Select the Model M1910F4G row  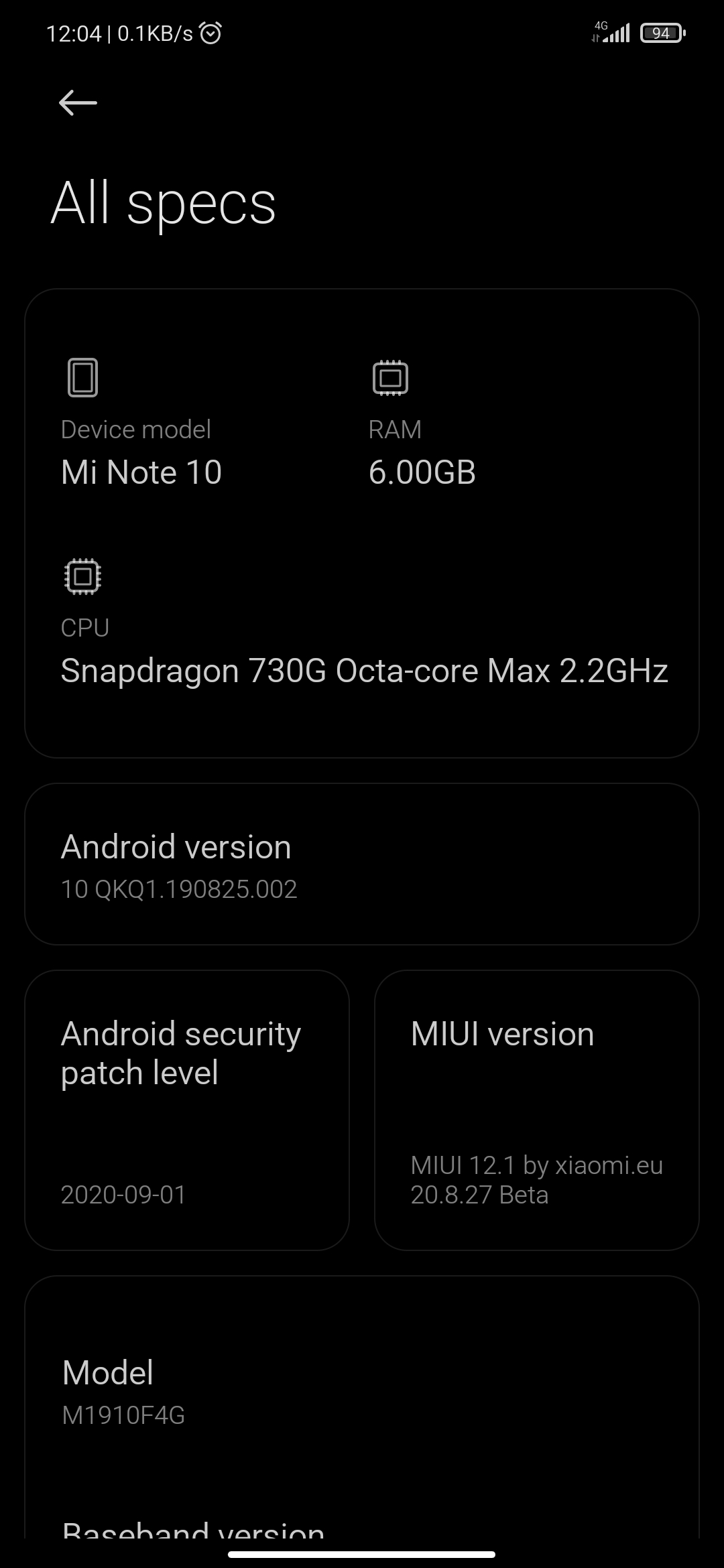click(362, 1392)
